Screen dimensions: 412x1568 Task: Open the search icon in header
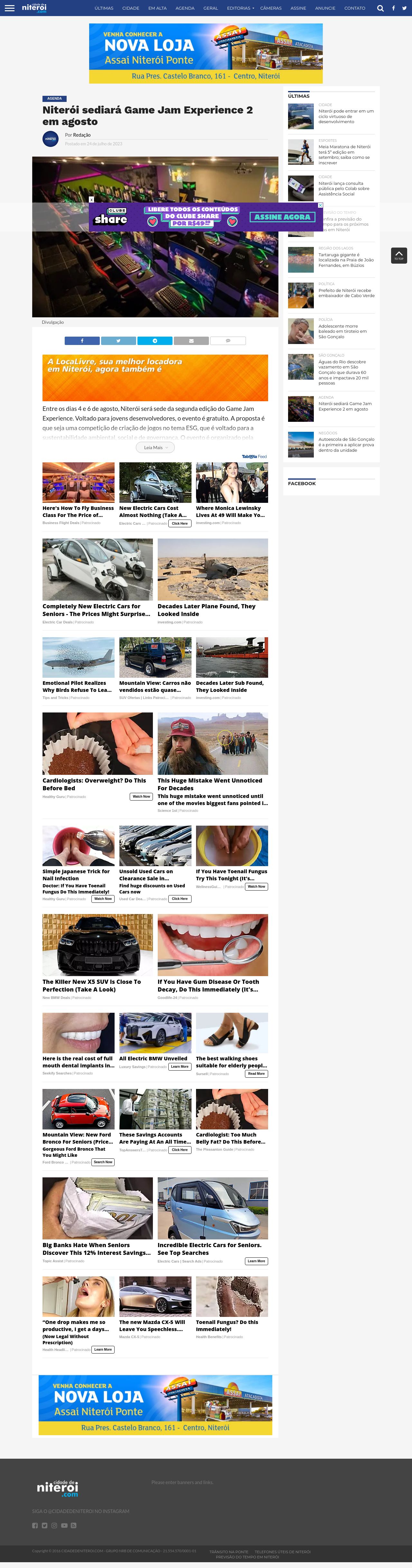point(380,8)
